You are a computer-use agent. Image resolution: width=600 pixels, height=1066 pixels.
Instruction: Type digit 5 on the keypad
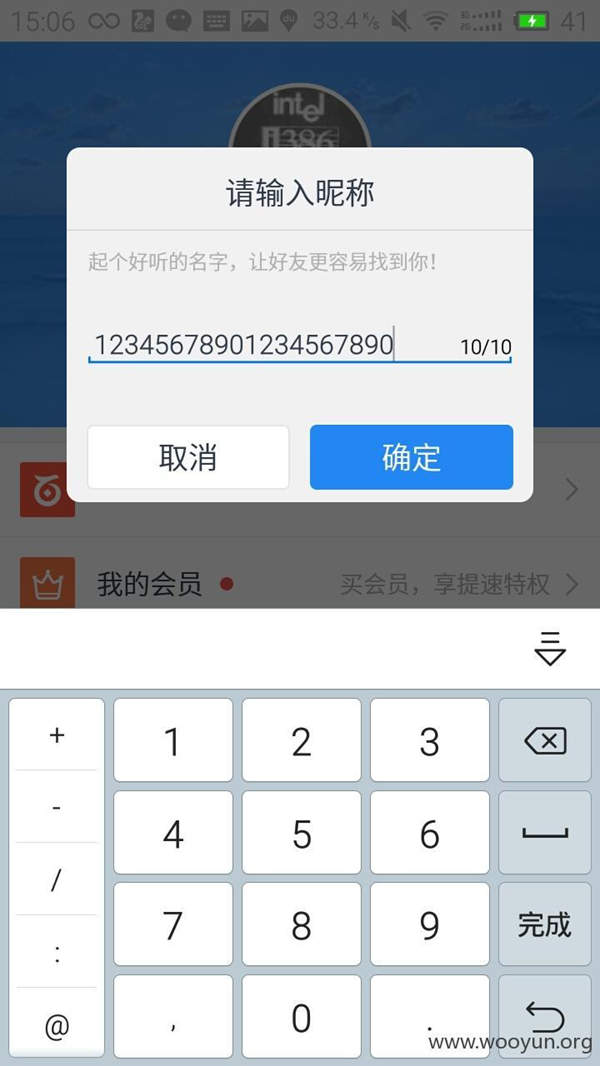(301, 834)
